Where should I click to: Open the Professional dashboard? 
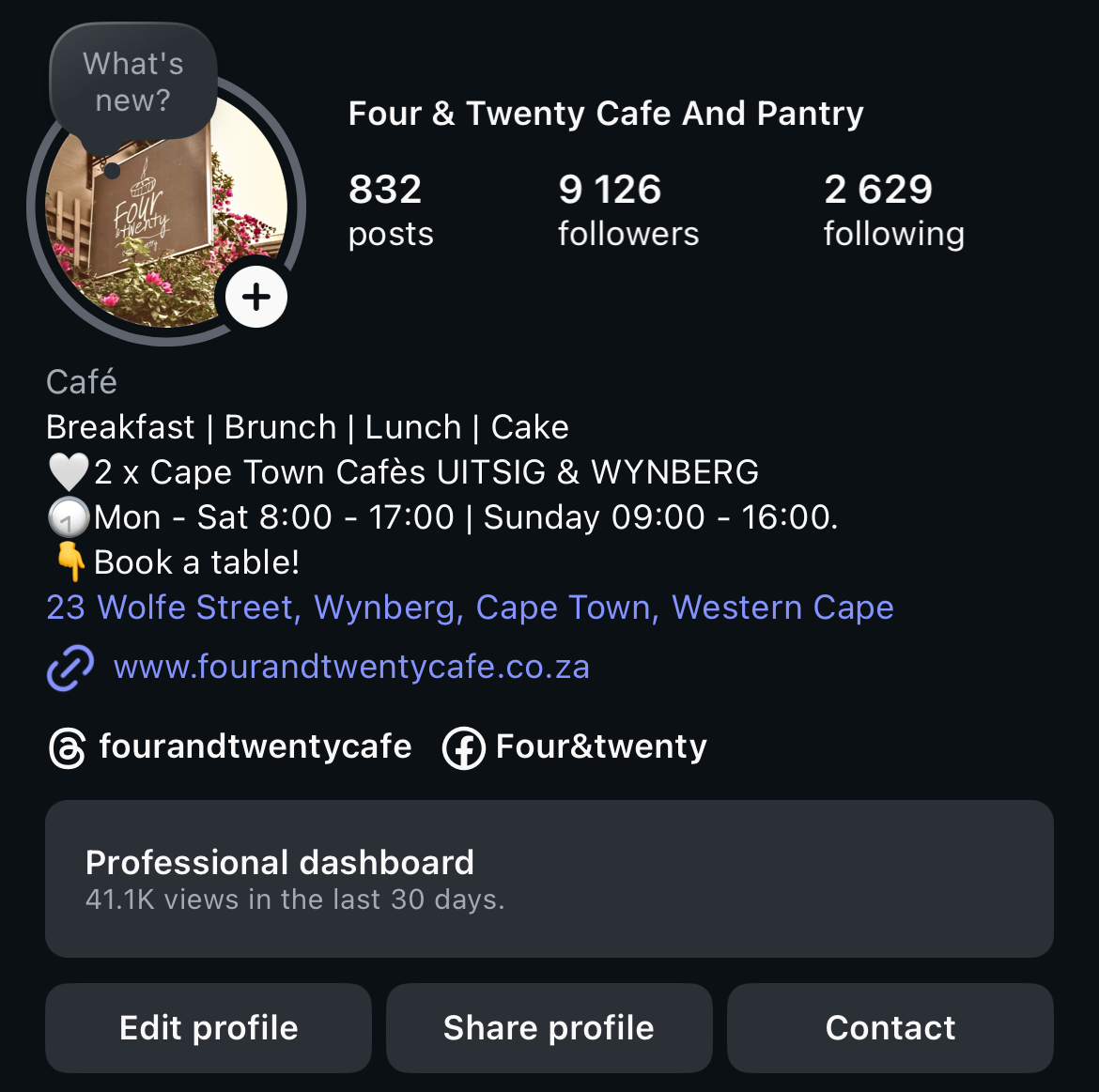click(x=549, y=879)
